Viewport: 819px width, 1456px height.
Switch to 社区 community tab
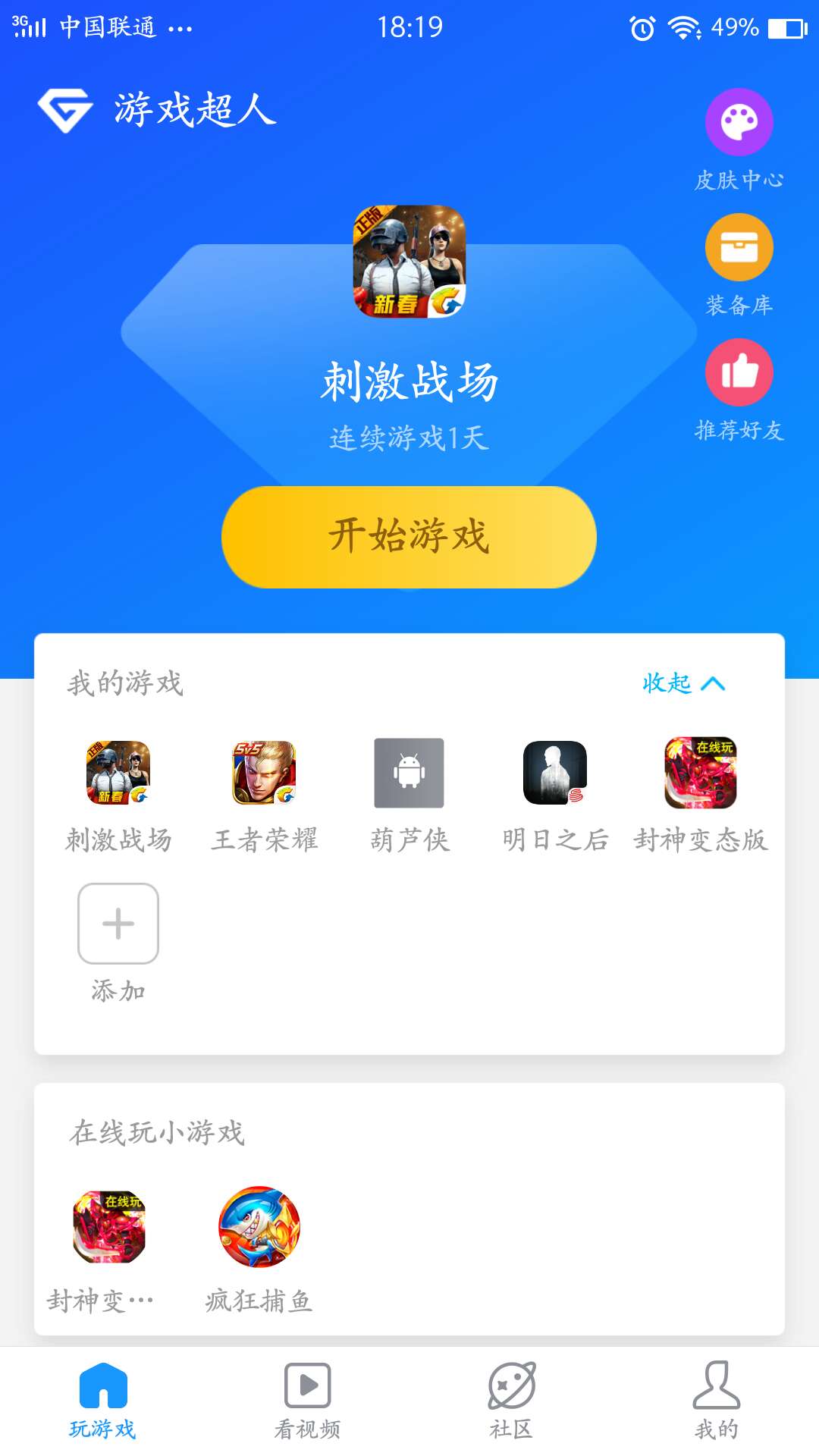512,1400
